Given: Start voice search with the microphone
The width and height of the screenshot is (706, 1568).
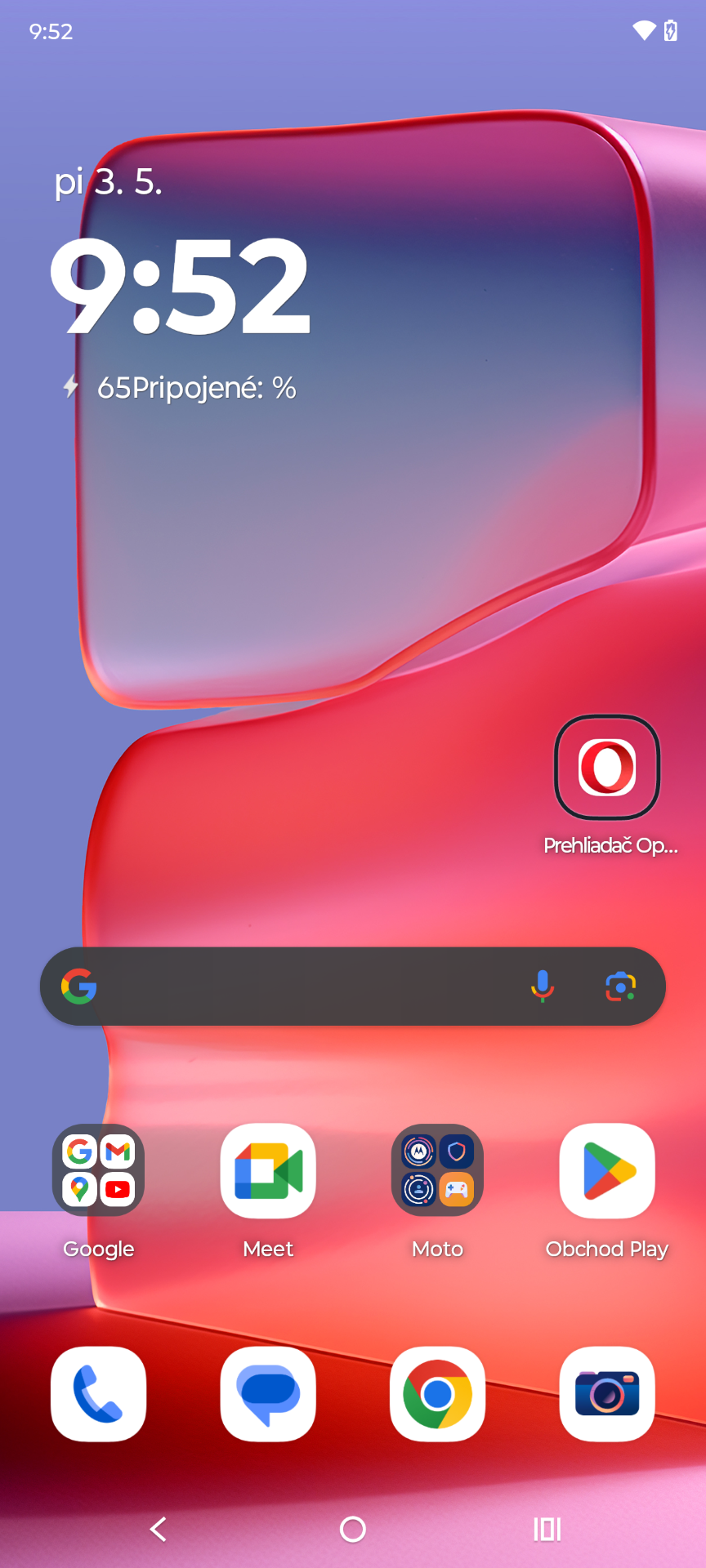Looking at the screenshot, I should (x=542, y=987).
